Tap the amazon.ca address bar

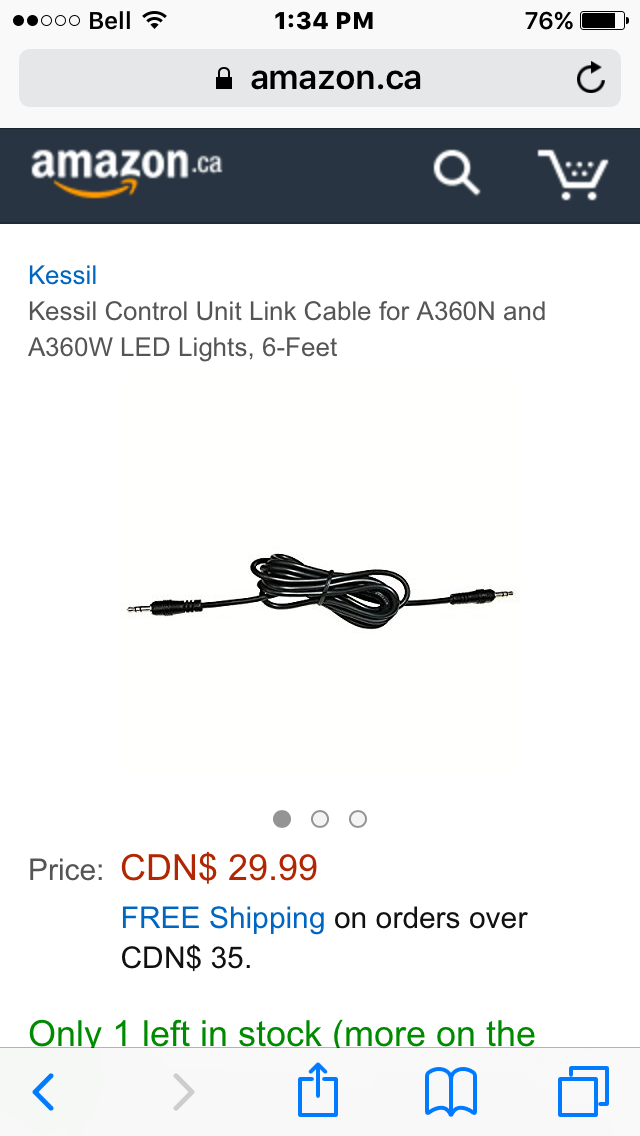(320, 78)
